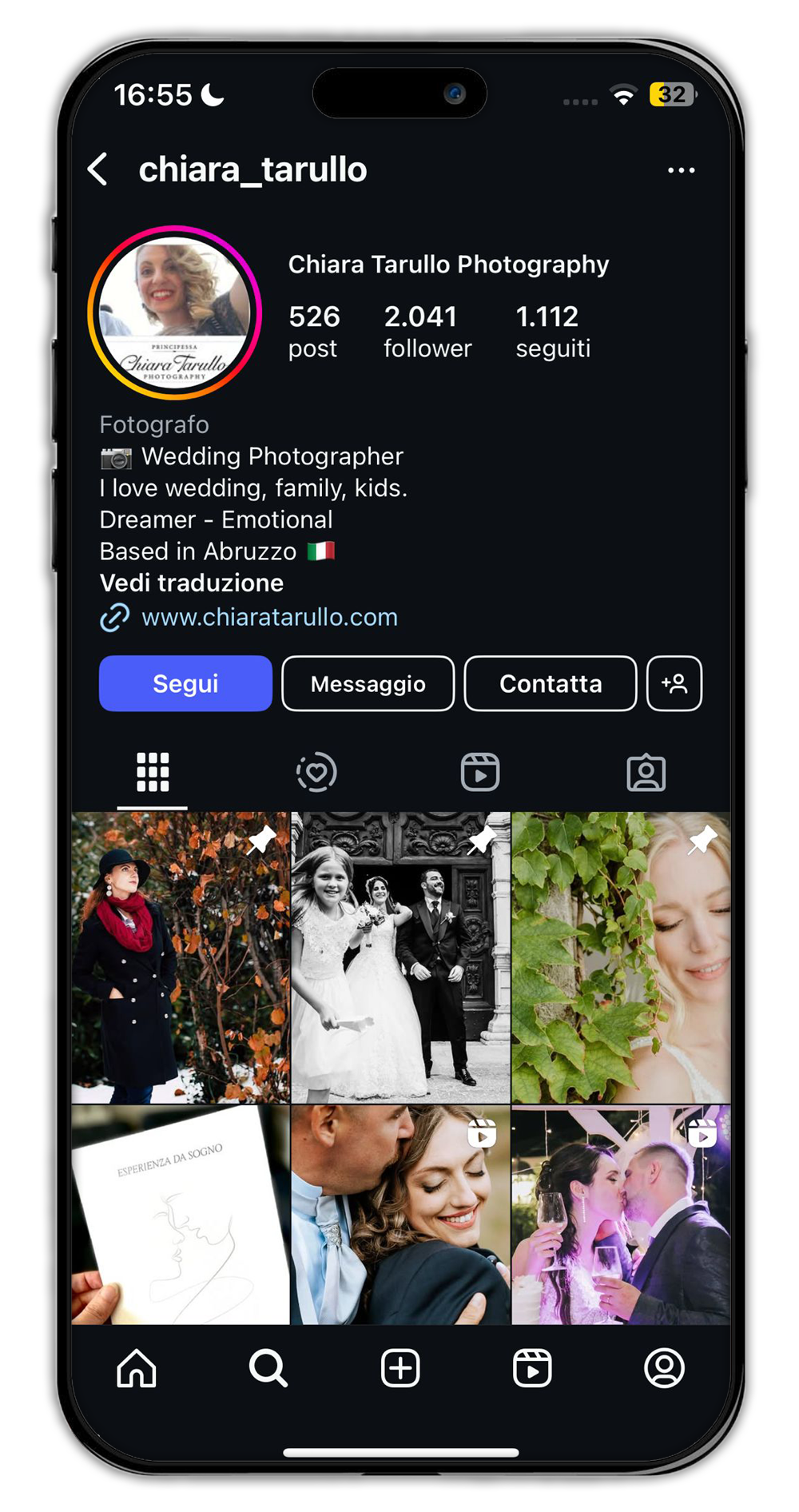Go back from chiara_tarullo profile
The height and width of the screenshot is (1512, 799).
97,169
